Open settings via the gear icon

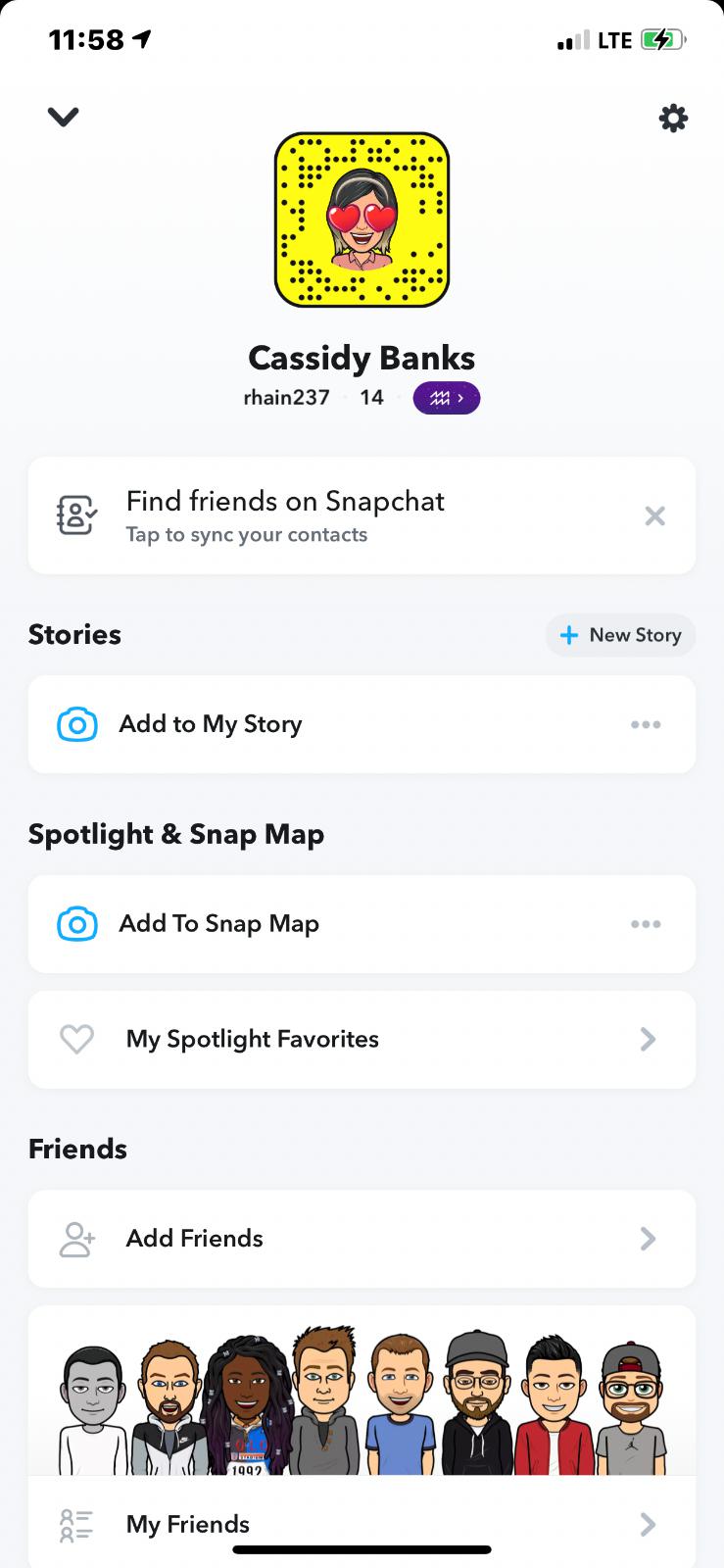click(673, 119)
